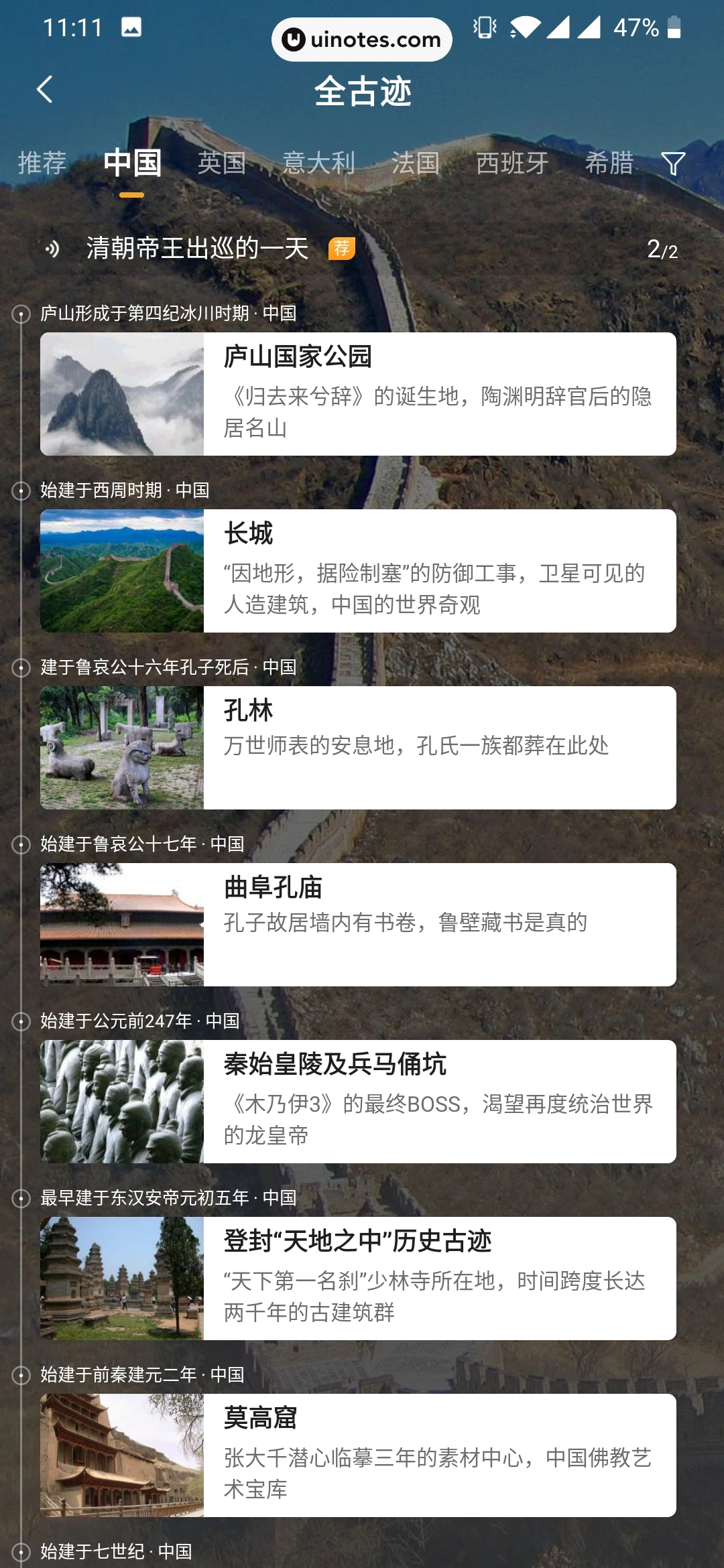Tap the clock showing 11:11
724x1568 pixels.
[x=74, y=27]
